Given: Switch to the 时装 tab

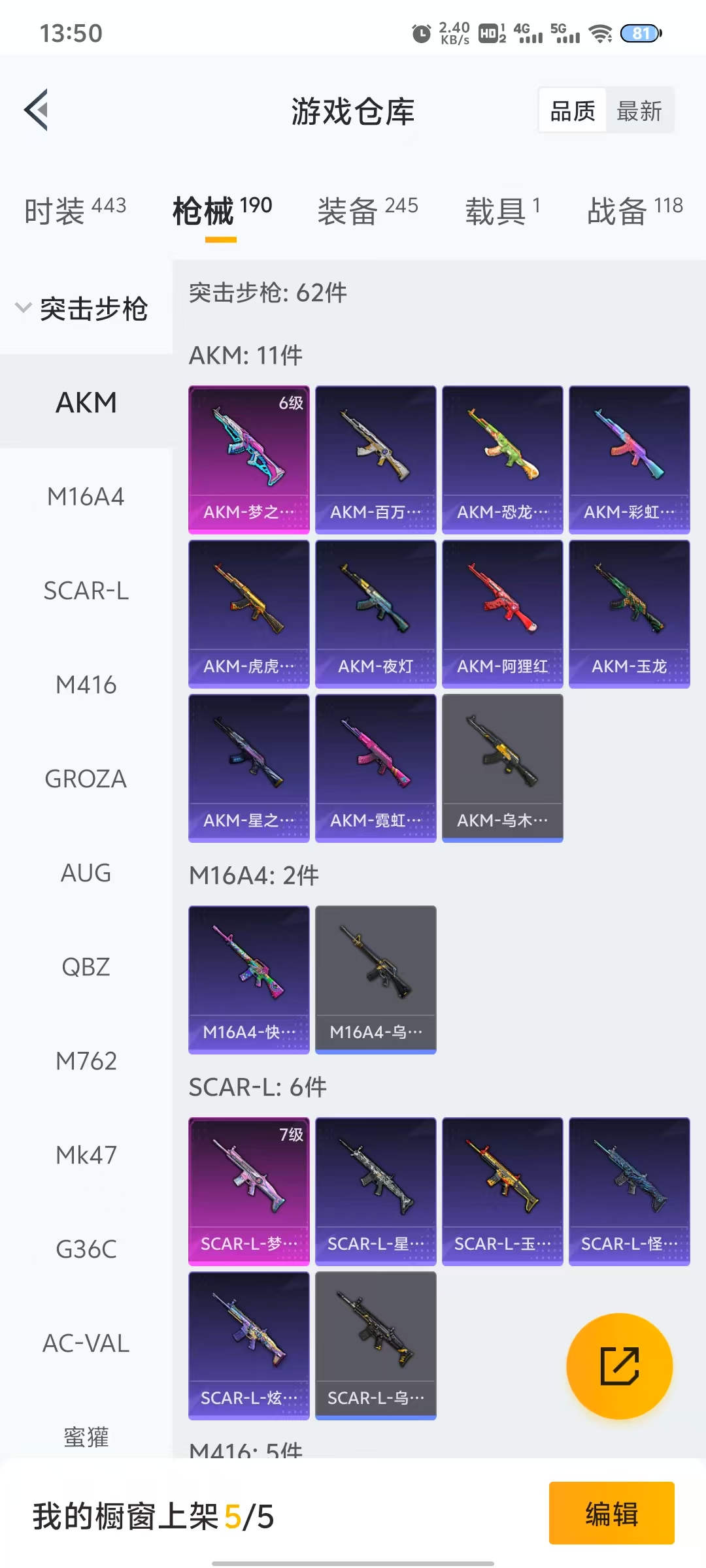Looking at the screenshot, I should point(75,210).
